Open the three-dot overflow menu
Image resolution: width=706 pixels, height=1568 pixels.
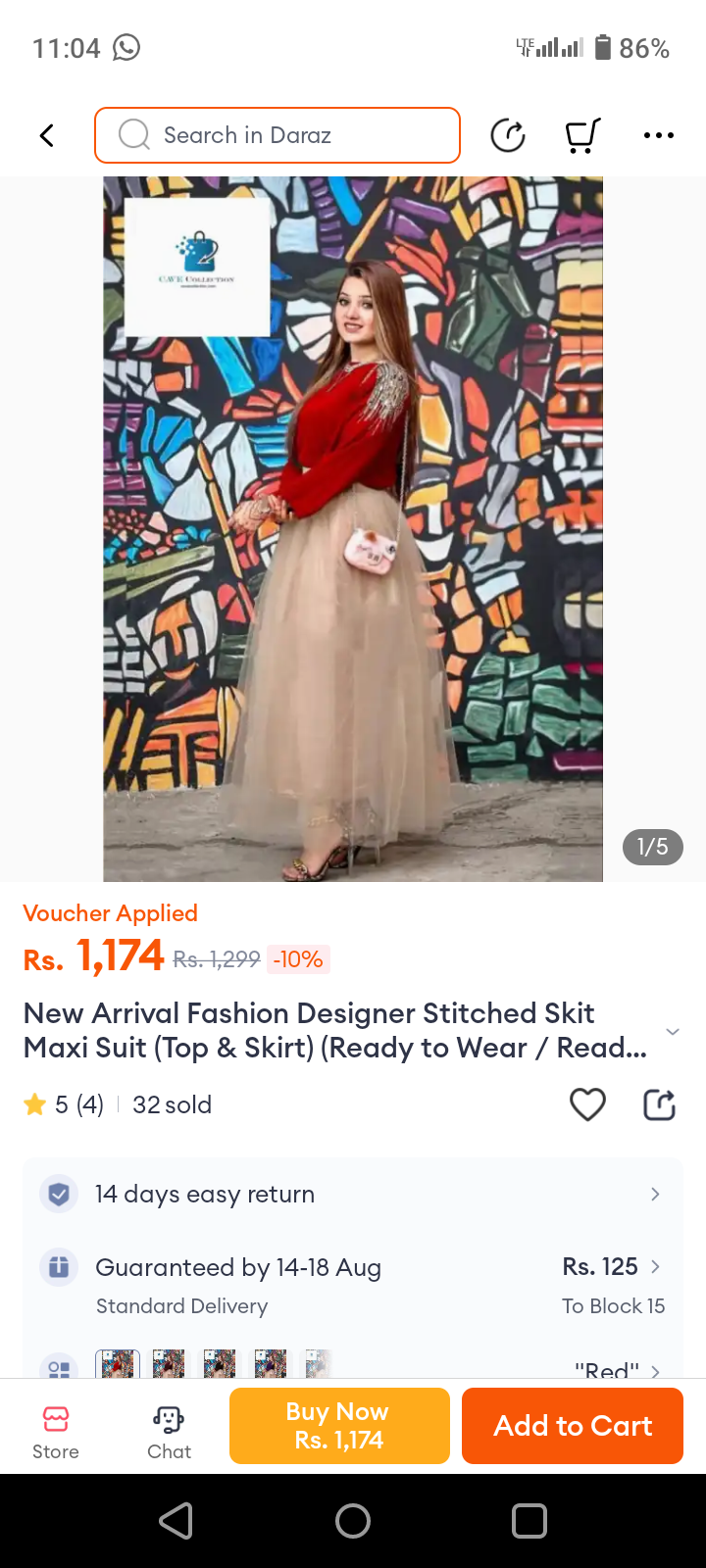pos(658,135)
